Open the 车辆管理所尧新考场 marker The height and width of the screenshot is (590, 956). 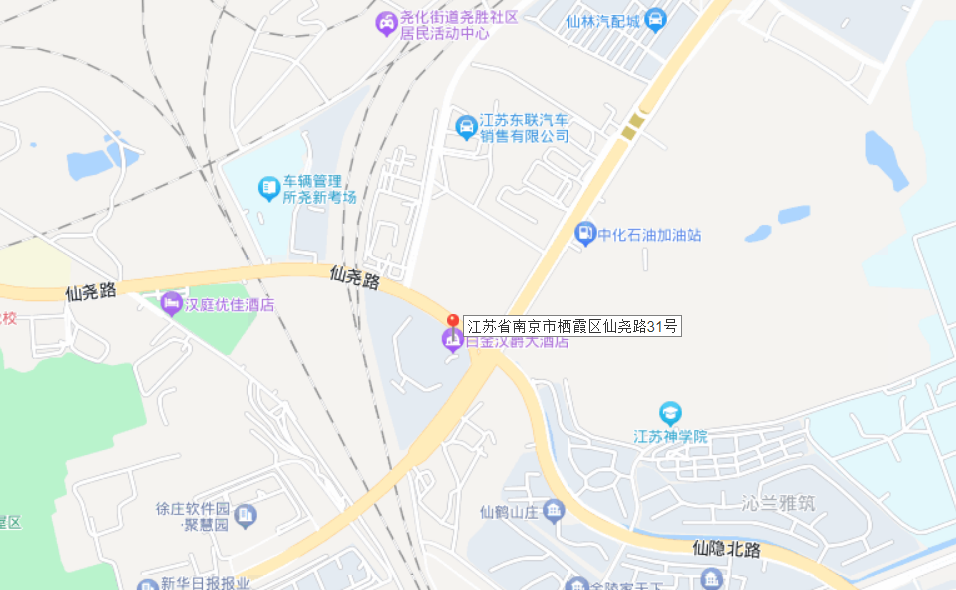[x=268, y=188]
